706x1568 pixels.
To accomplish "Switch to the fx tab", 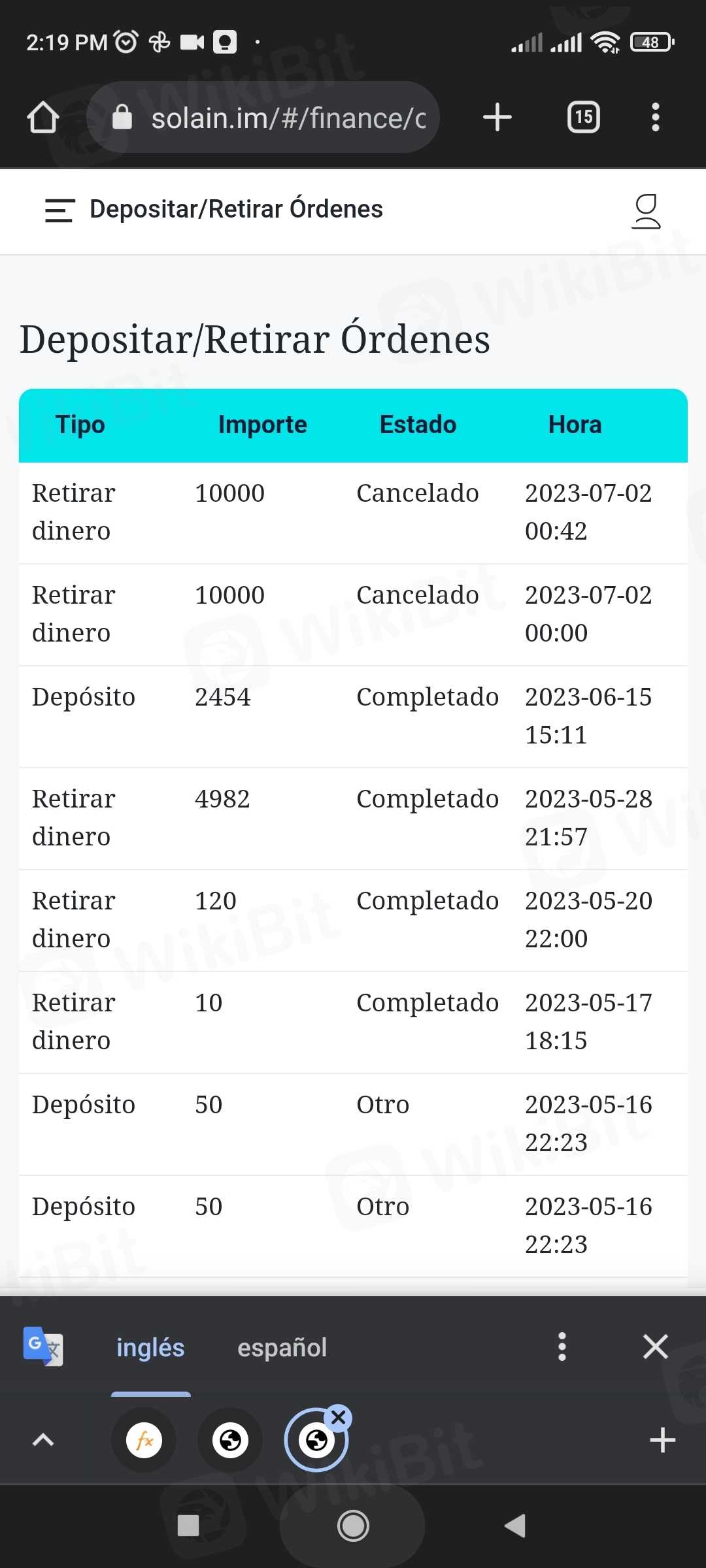I will [144, 1440].
